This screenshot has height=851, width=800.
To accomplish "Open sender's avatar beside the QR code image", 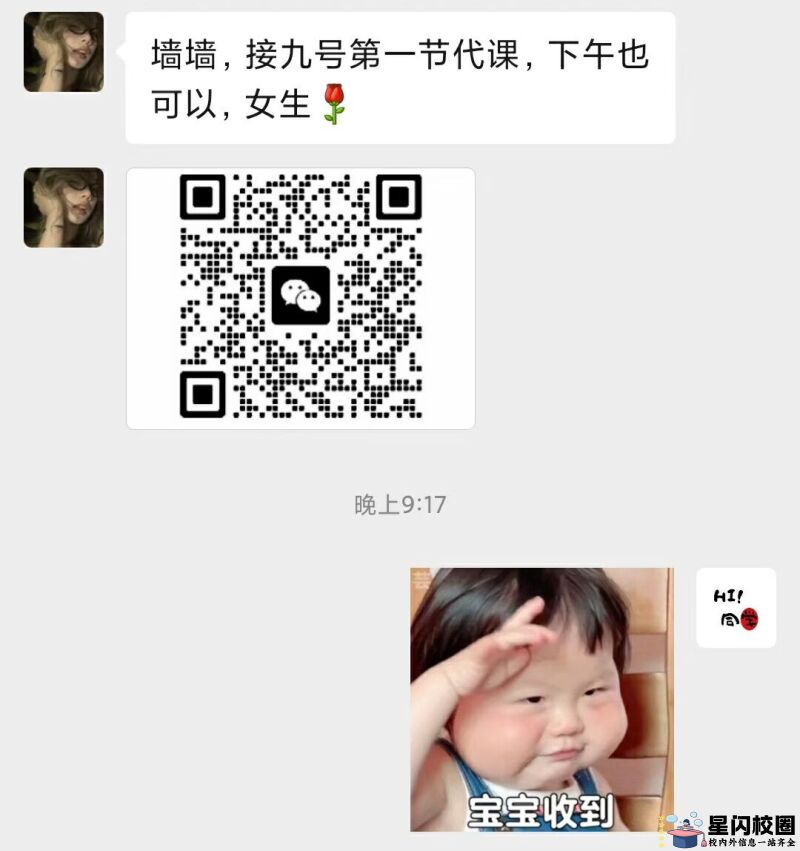I will (x=64, y=207).
